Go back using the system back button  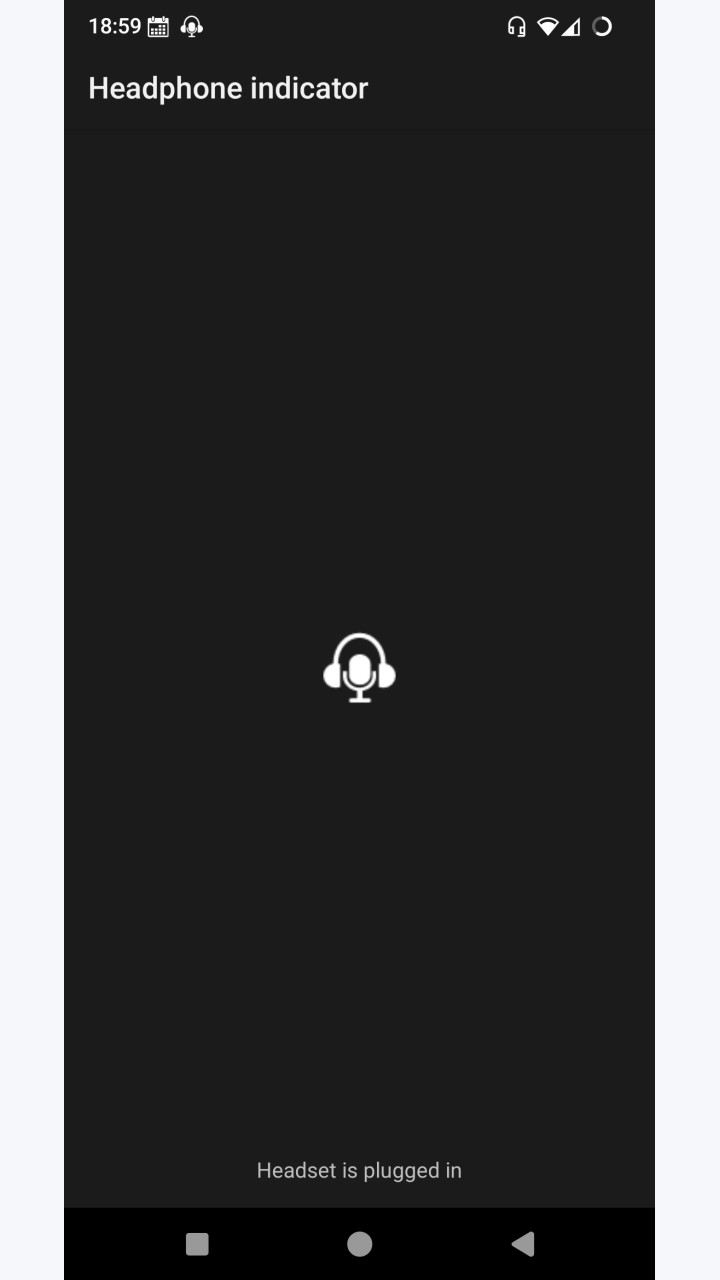[x=522, y=1244]
